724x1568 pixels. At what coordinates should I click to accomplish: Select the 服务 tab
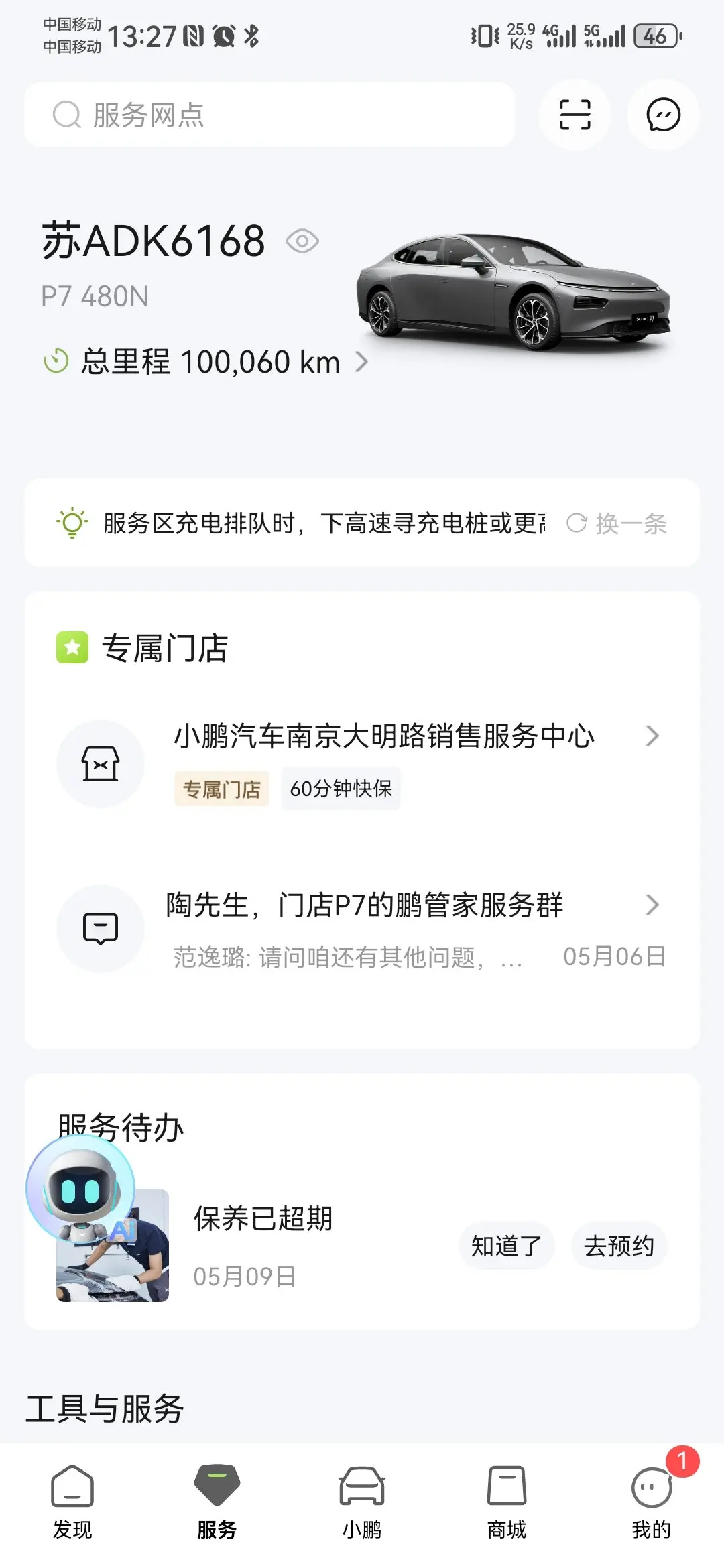coord(217,1502)
